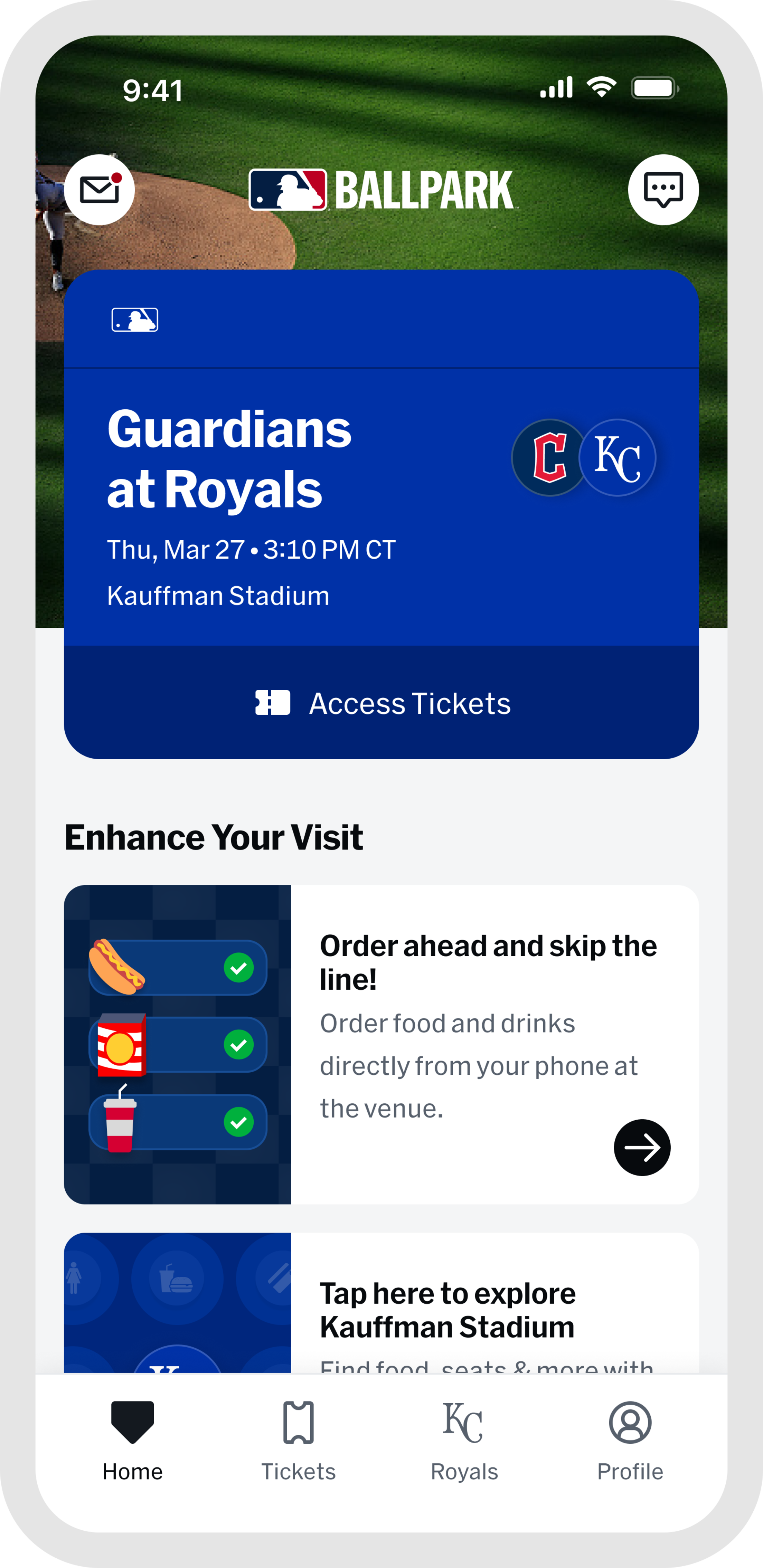The image size is (763, 1568).
Task: Open the Profile tab
Action: pos(630,1439)
